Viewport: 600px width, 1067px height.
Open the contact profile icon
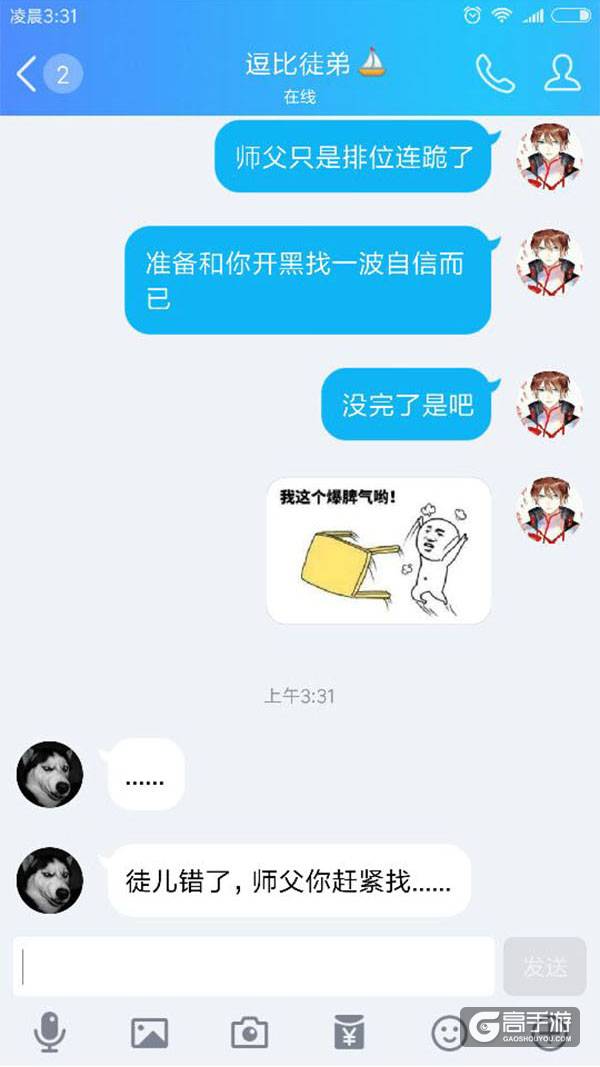click(562, 73)
